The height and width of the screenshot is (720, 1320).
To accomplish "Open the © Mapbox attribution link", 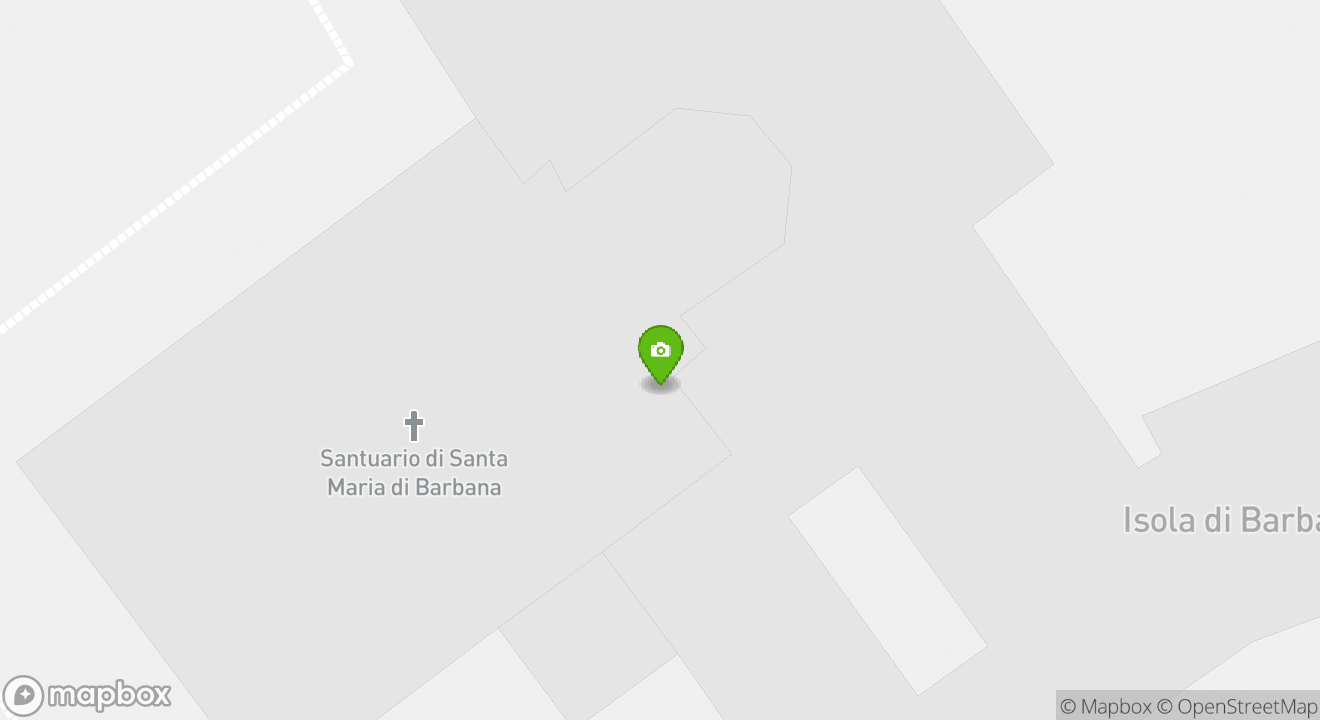I will [x=1105, y=706].
